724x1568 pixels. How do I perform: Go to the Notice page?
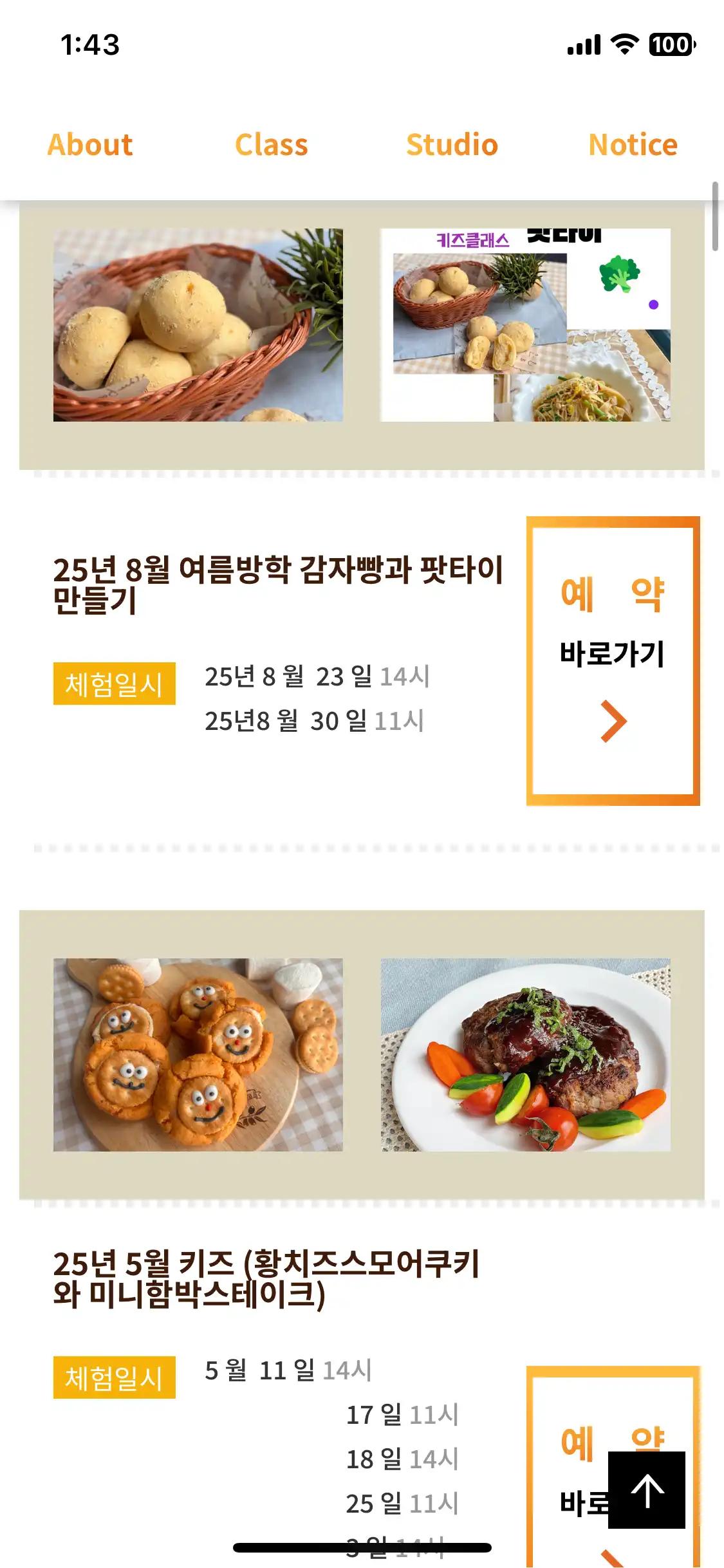click(x=633, y=144)
